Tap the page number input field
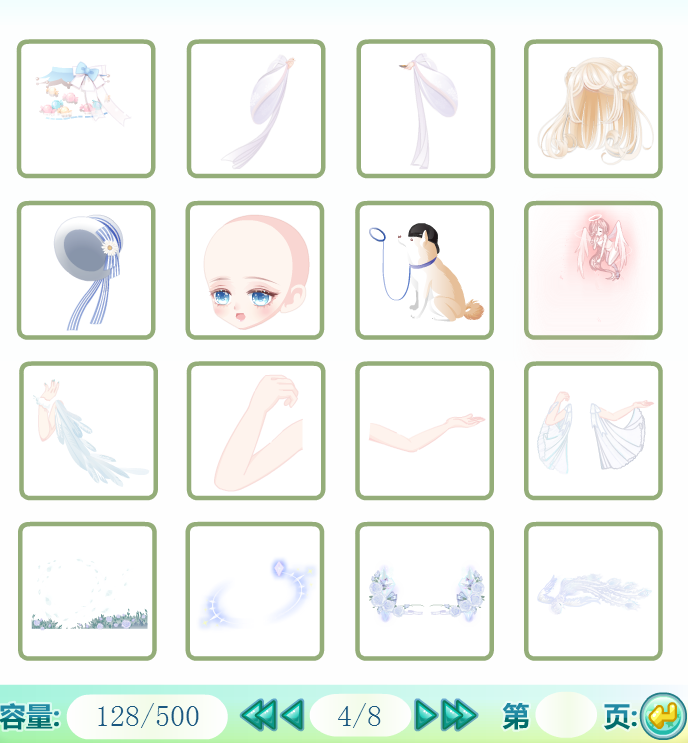688x743 pixels. (x=565, y=715)
